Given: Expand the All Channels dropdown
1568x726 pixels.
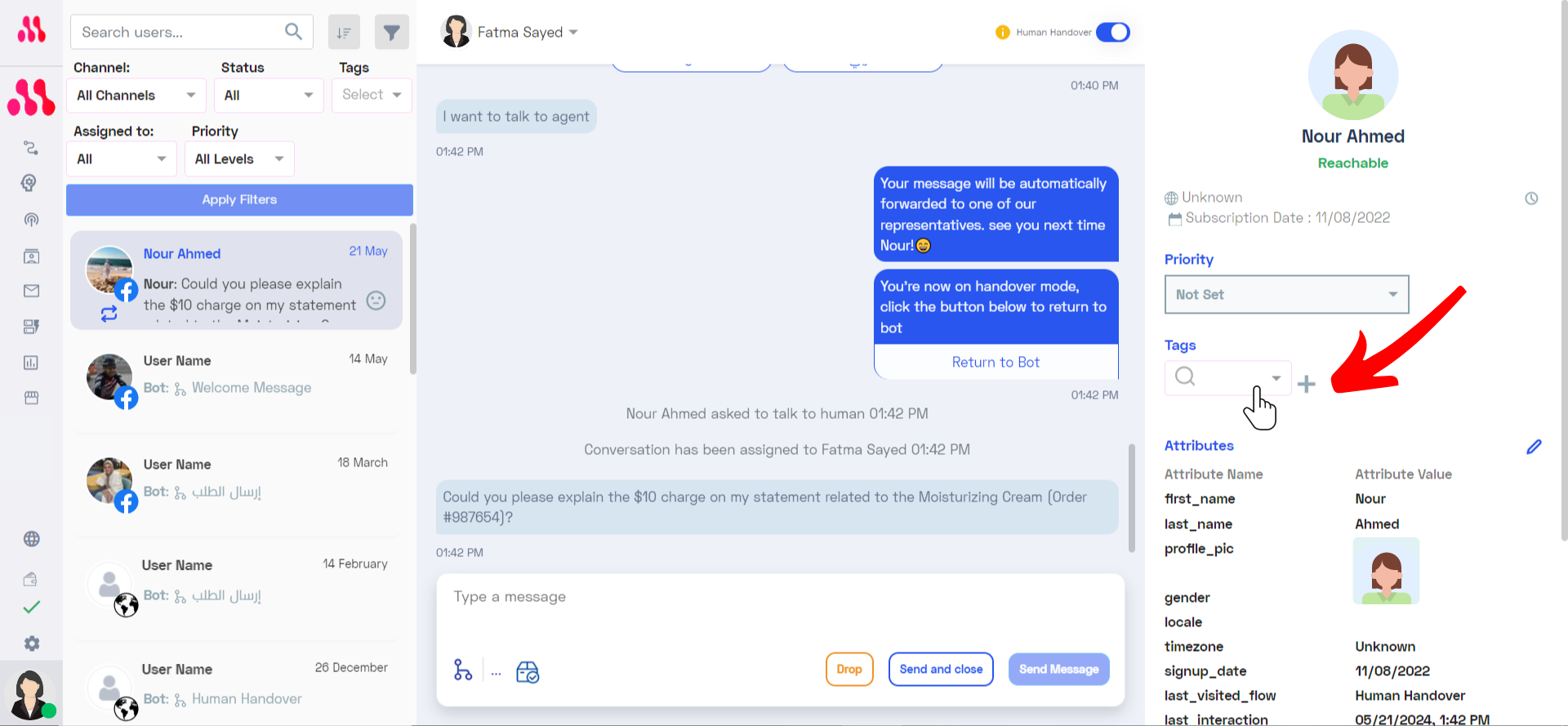Looking at the screenshot, I should pyautogui.click(x=136, y=96).
